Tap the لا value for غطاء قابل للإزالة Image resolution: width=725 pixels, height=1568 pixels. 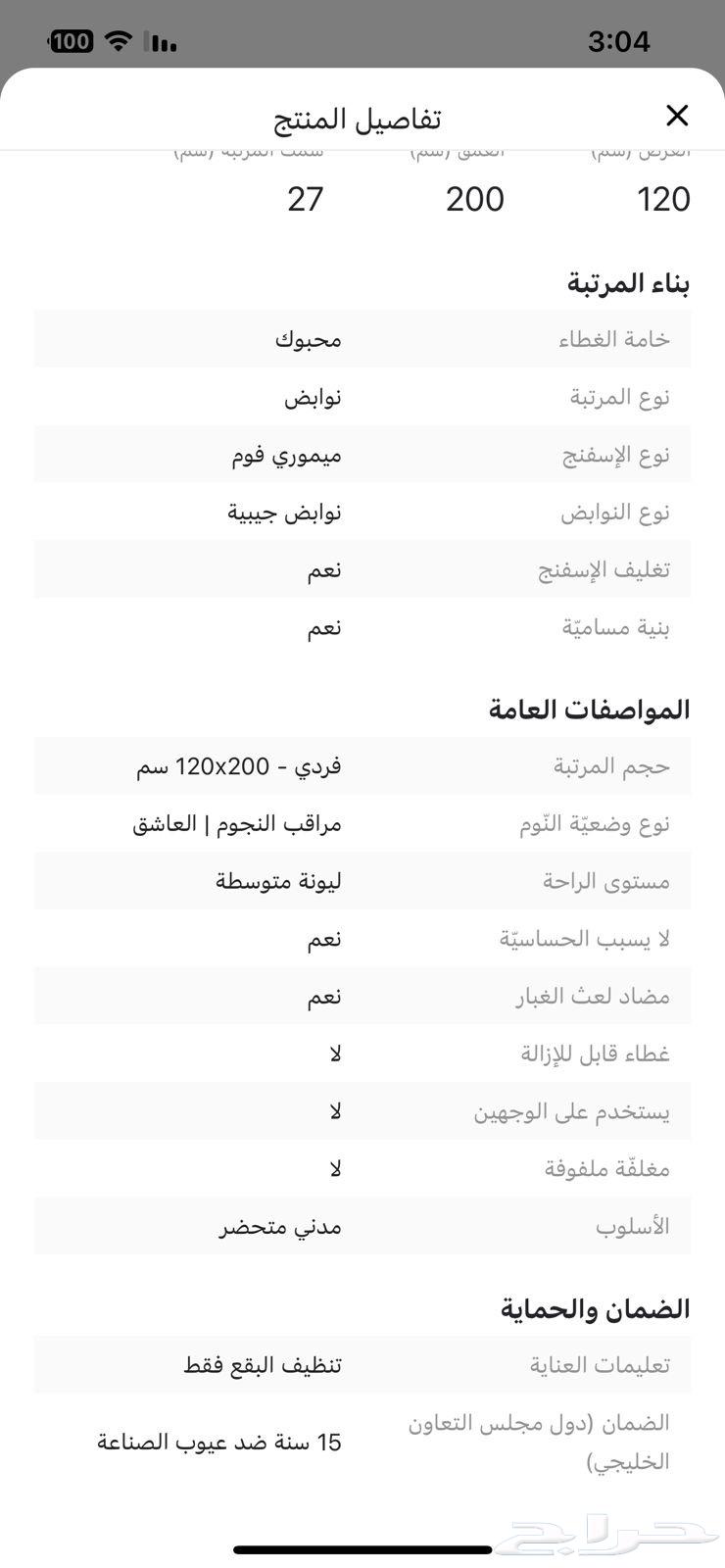pyautogui.click(x=336, y=1053)
